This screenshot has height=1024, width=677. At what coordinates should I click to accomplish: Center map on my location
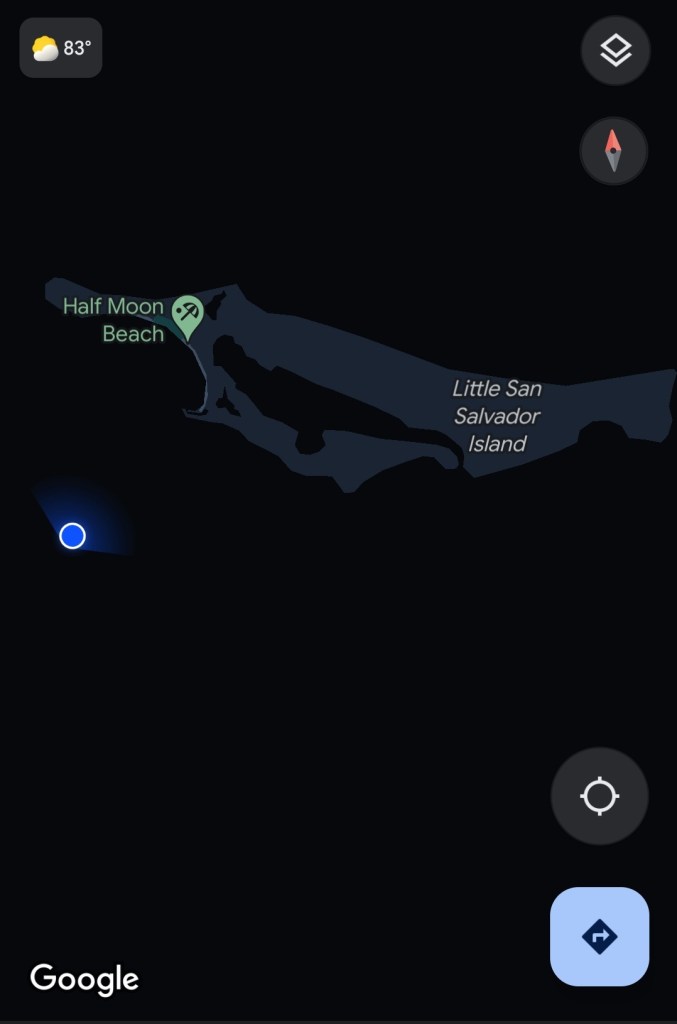pyautogui.click(x=599, y=796)
